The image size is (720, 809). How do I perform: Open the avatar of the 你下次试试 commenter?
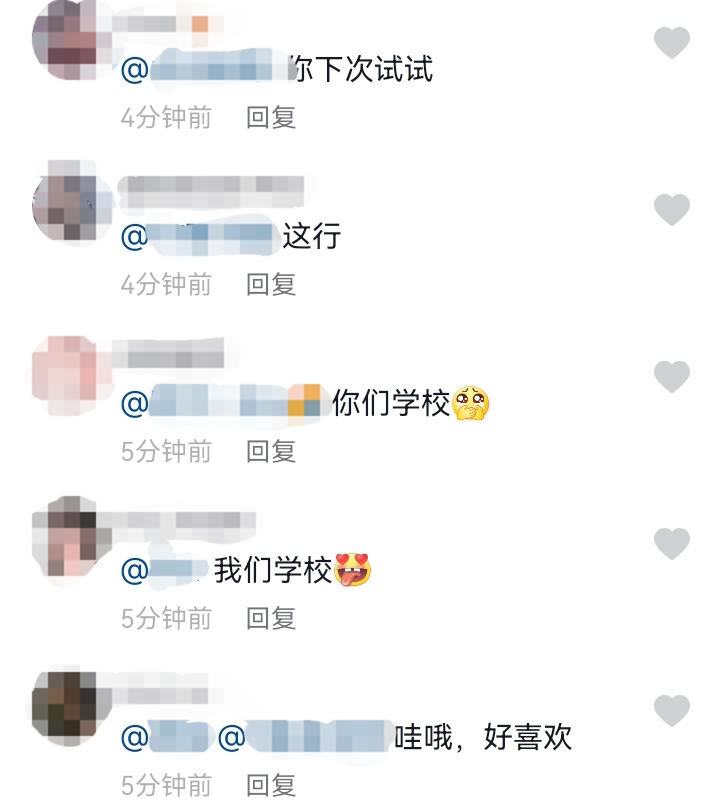click(66, 40)
